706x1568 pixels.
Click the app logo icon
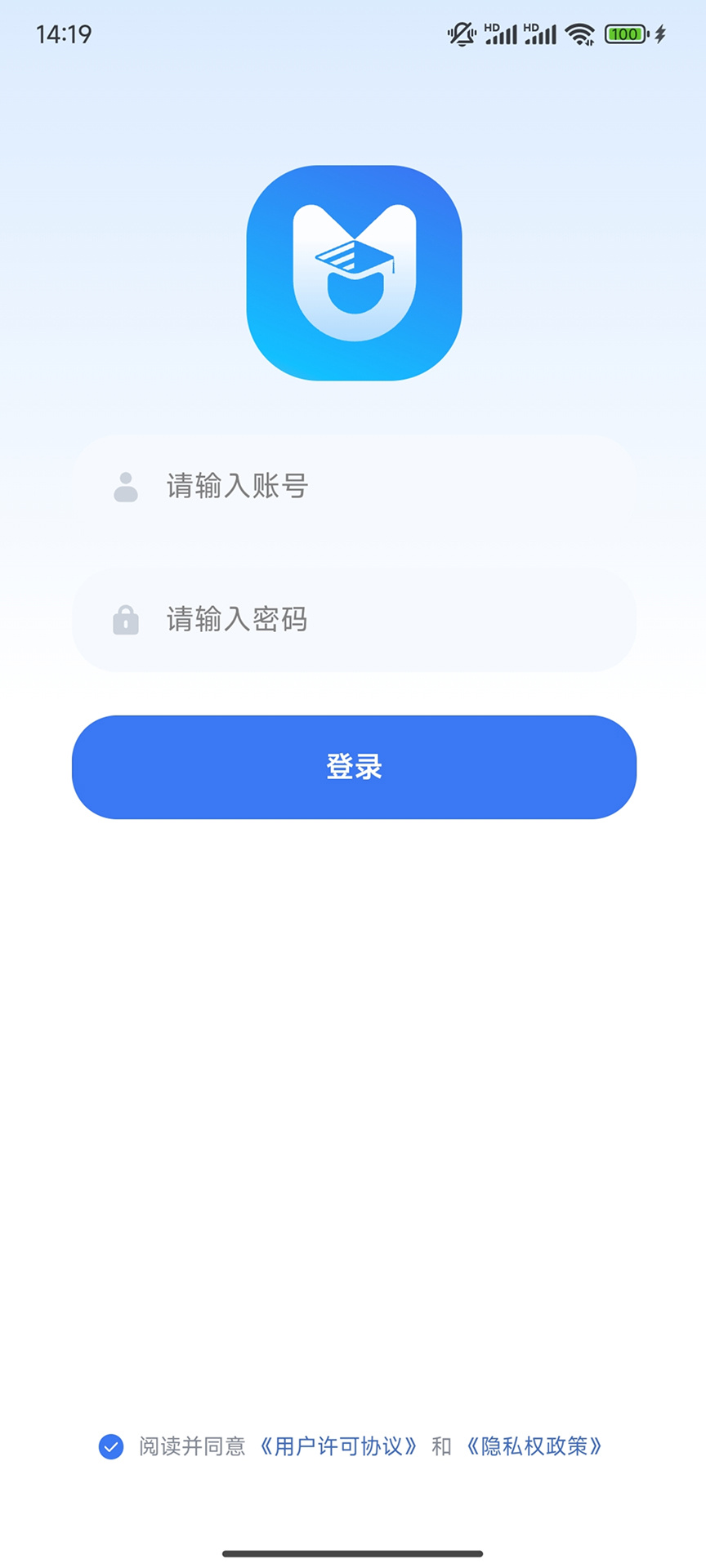(355, 274)
